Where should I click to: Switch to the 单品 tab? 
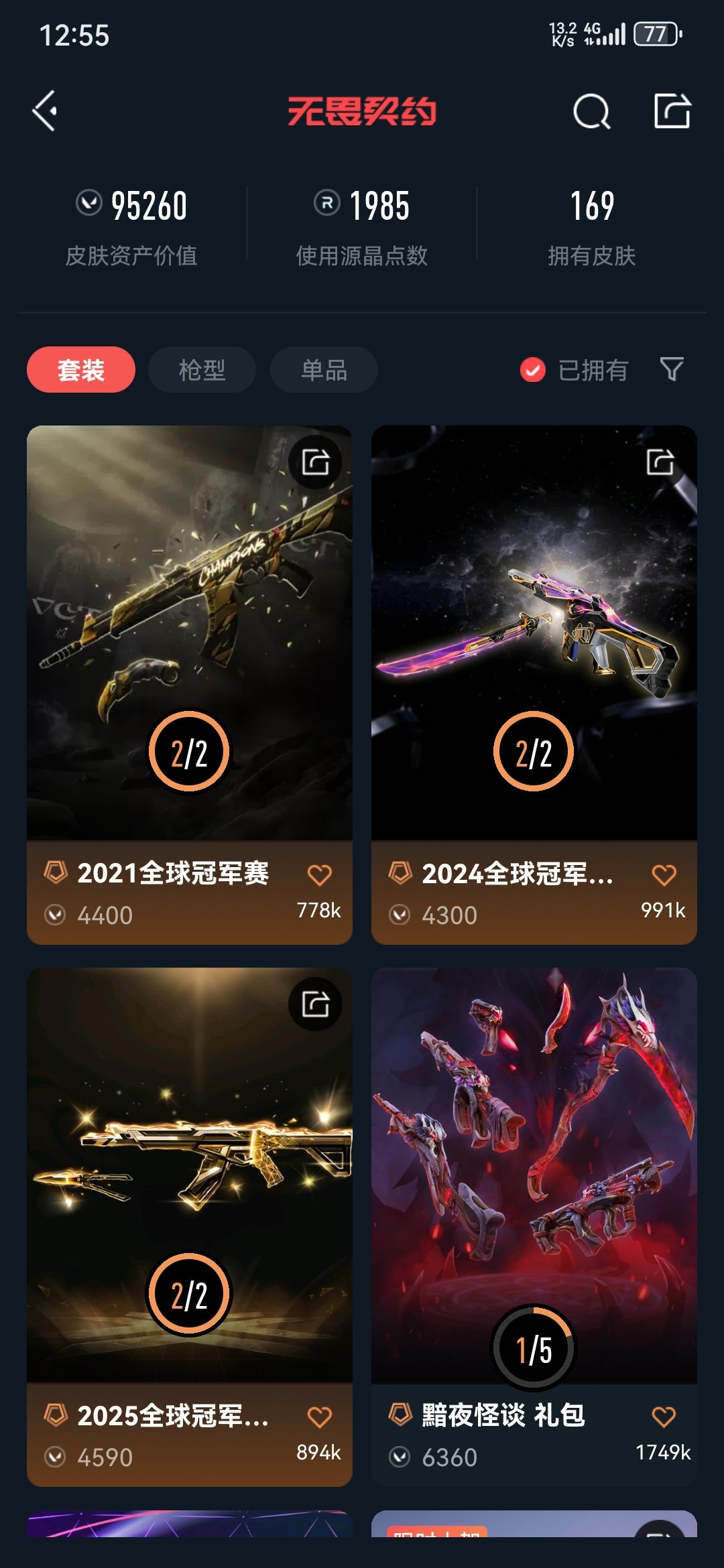coord(324,369)
